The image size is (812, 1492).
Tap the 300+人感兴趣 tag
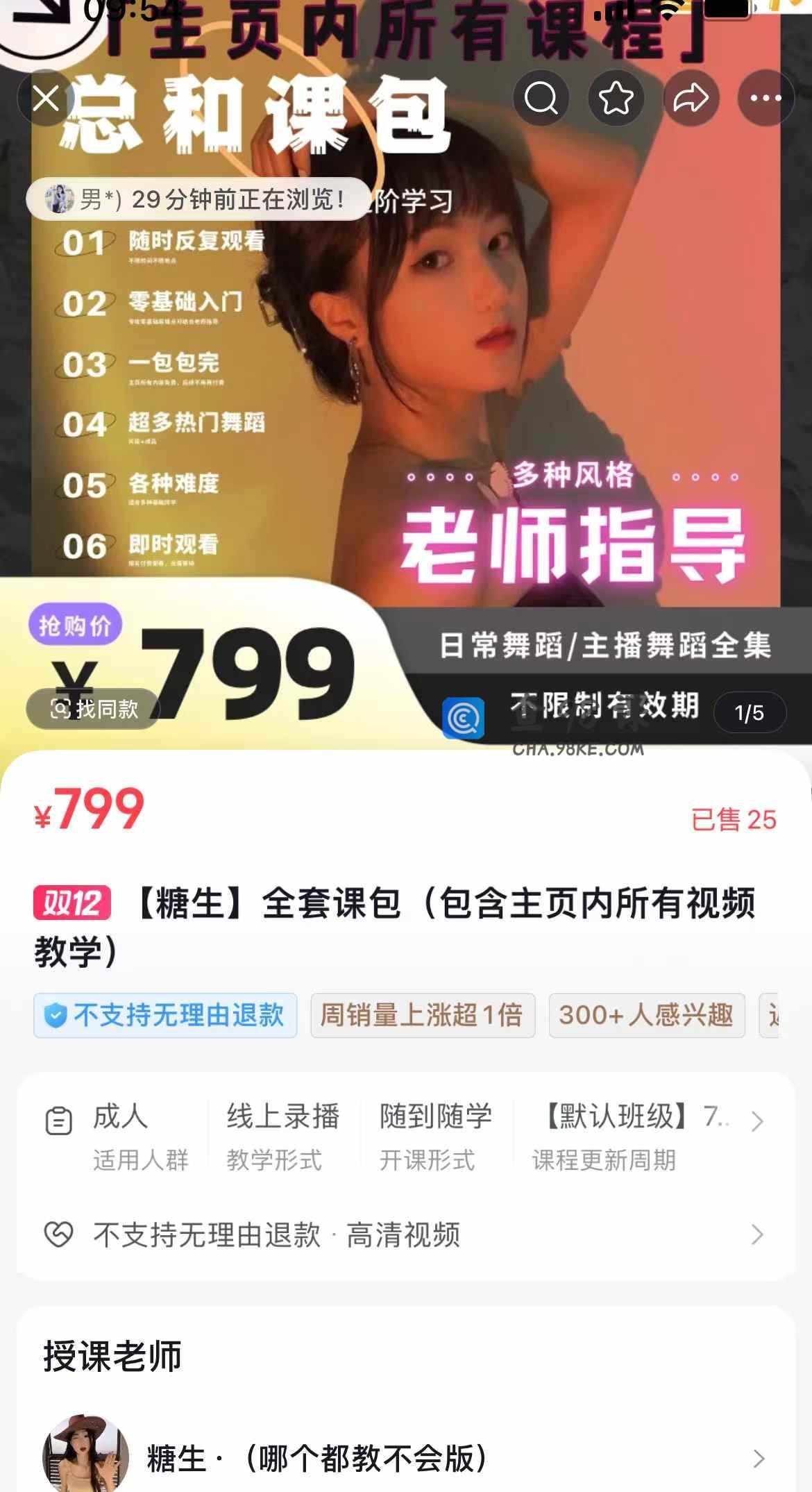[647, 1015]
